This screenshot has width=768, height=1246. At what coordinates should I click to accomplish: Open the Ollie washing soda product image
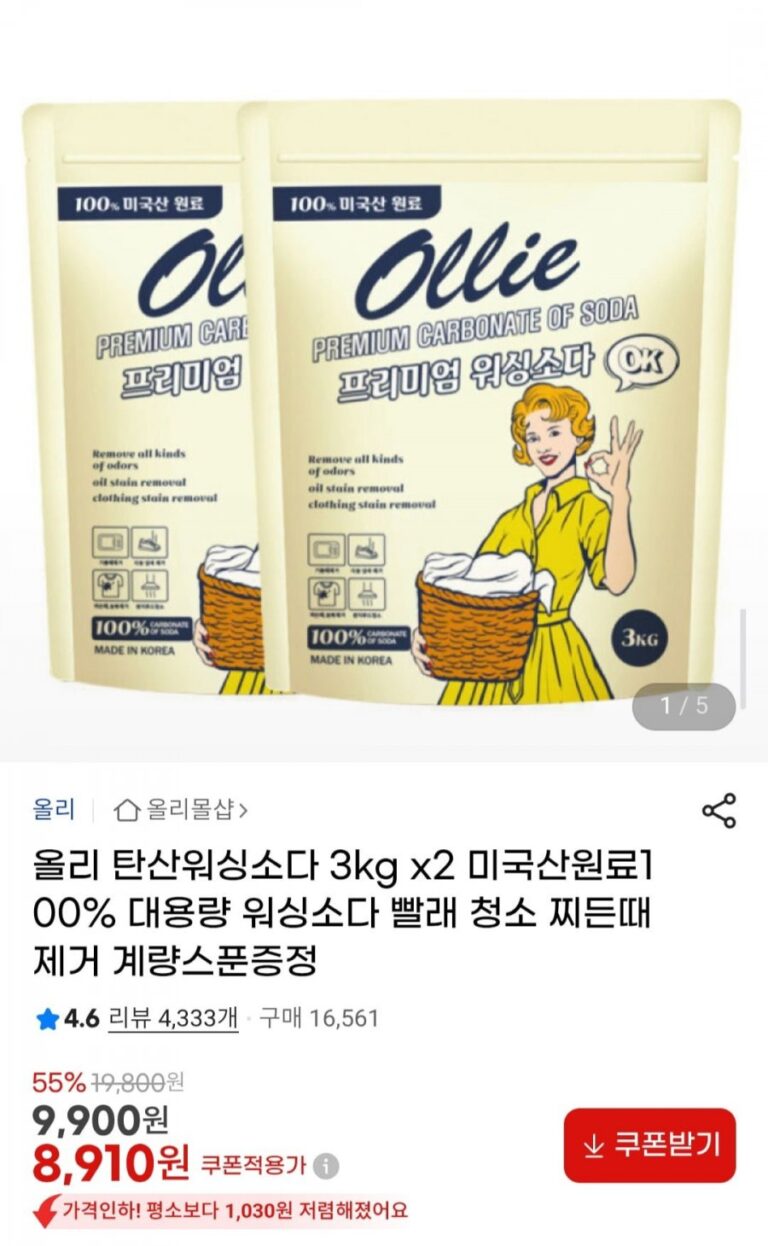pos(384,400)
